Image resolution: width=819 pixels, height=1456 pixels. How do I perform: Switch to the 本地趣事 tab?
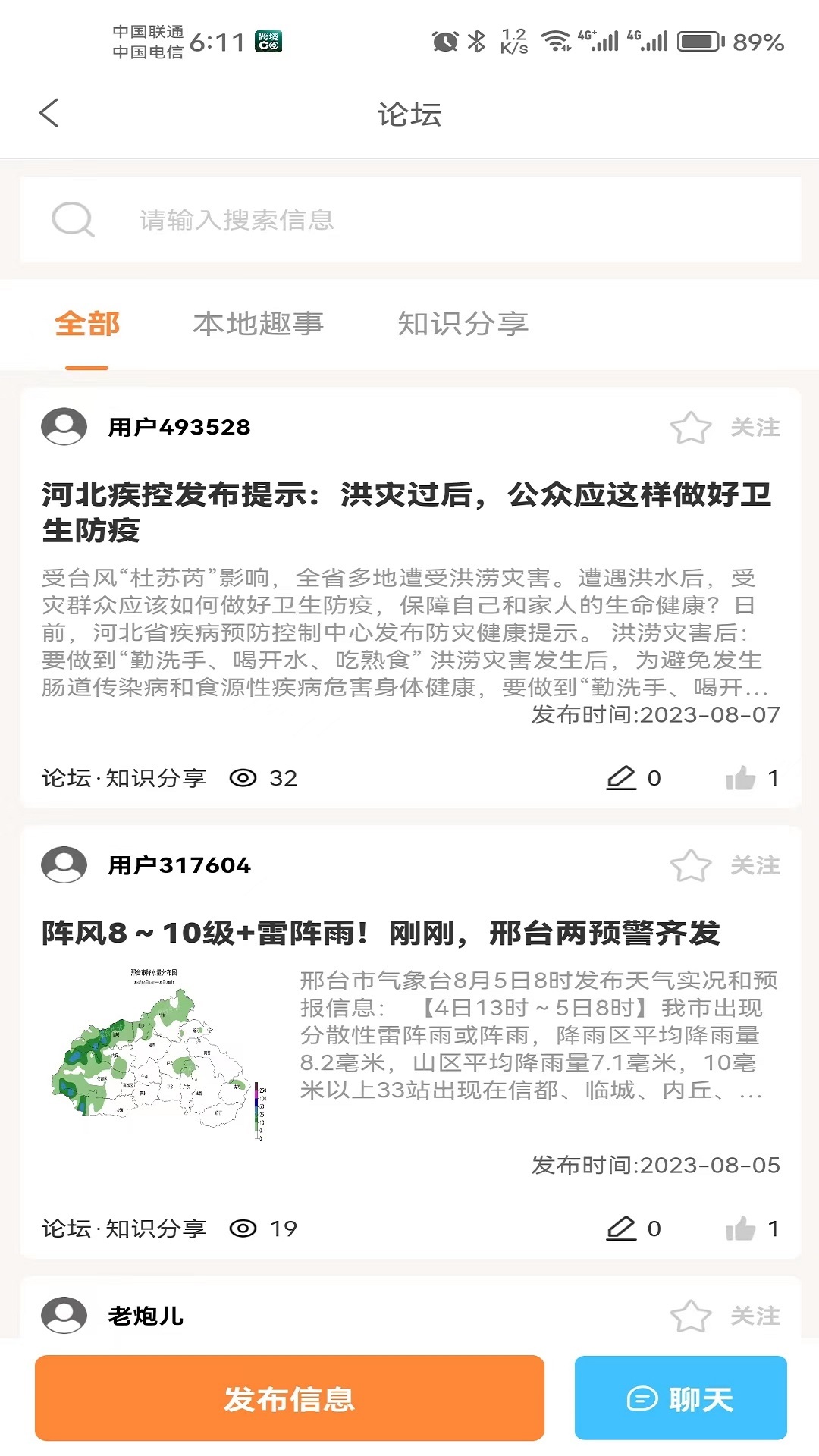(x=258, y=324)
